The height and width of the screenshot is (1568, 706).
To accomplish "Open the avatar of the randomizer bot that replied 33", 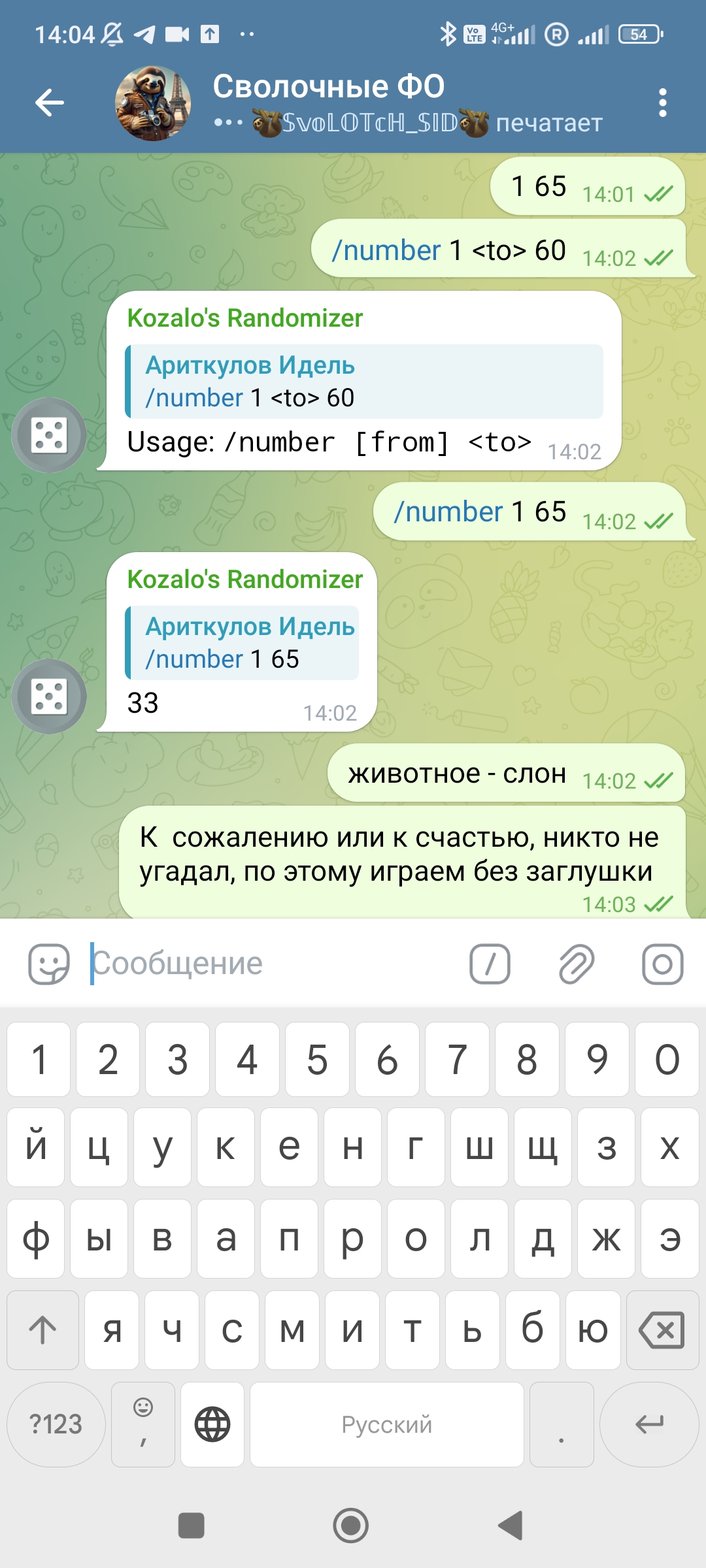I will (x=49, y=696).
